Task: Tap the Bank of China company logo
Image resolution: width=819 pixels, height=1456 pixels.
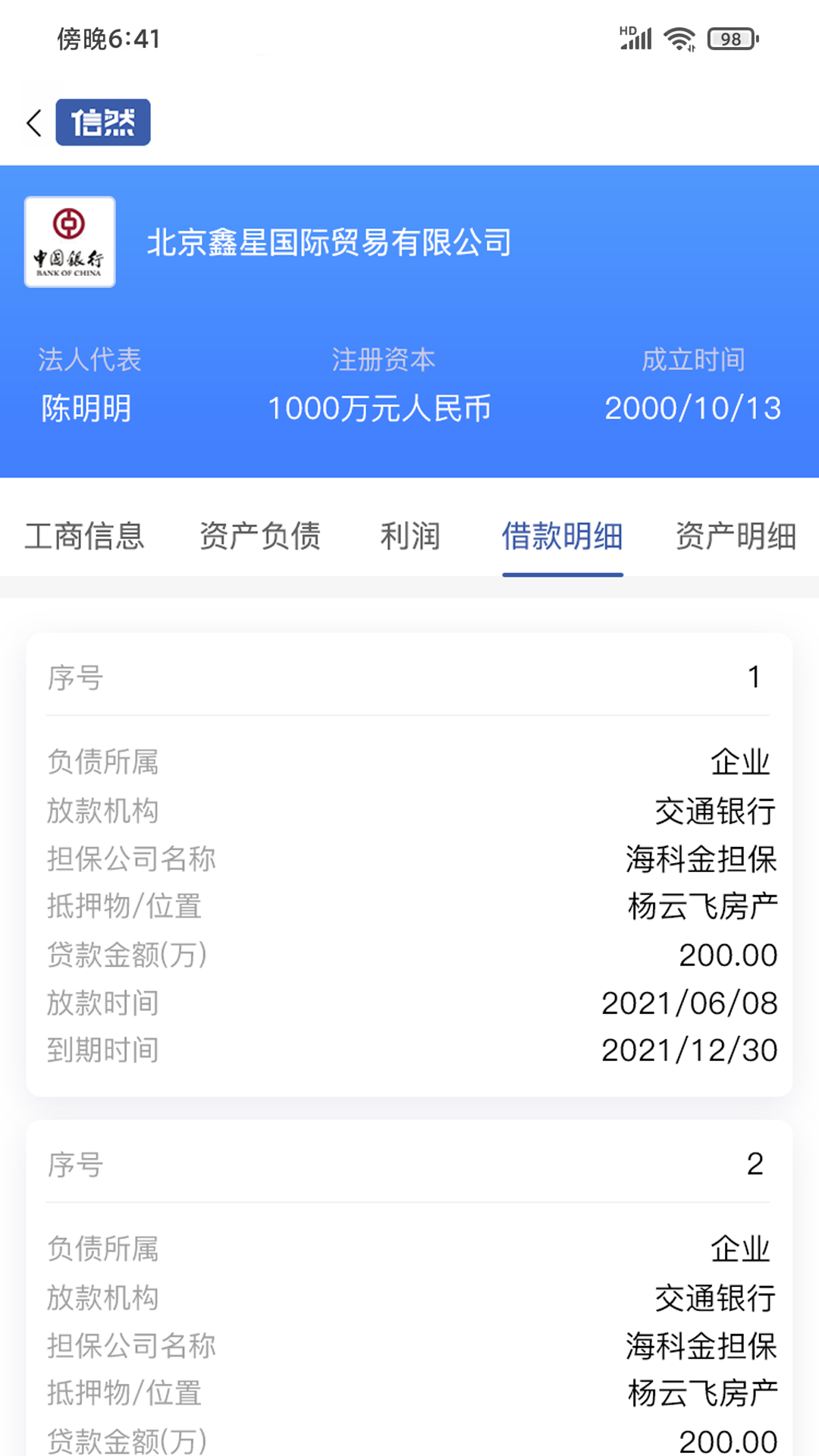Action: [x=69, y=241]
